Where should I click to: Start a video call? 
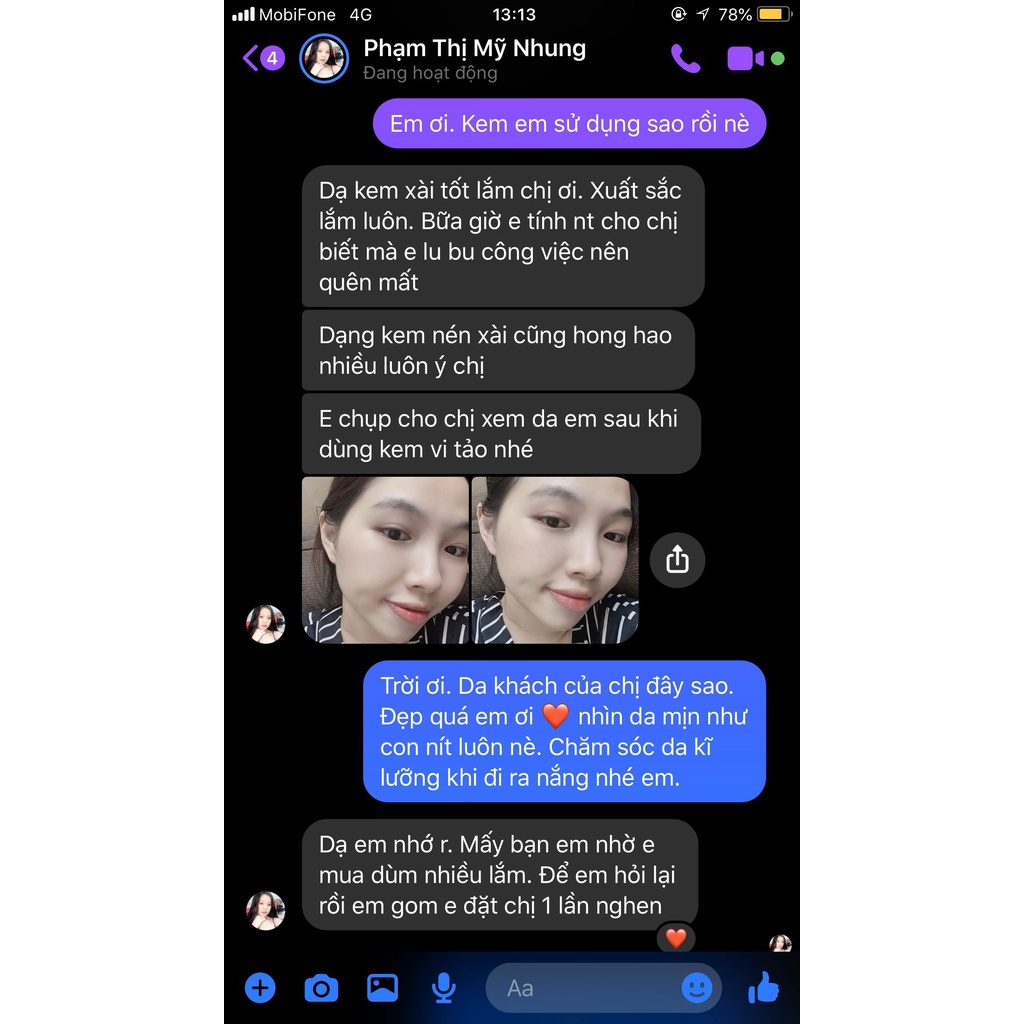(745, 59)
